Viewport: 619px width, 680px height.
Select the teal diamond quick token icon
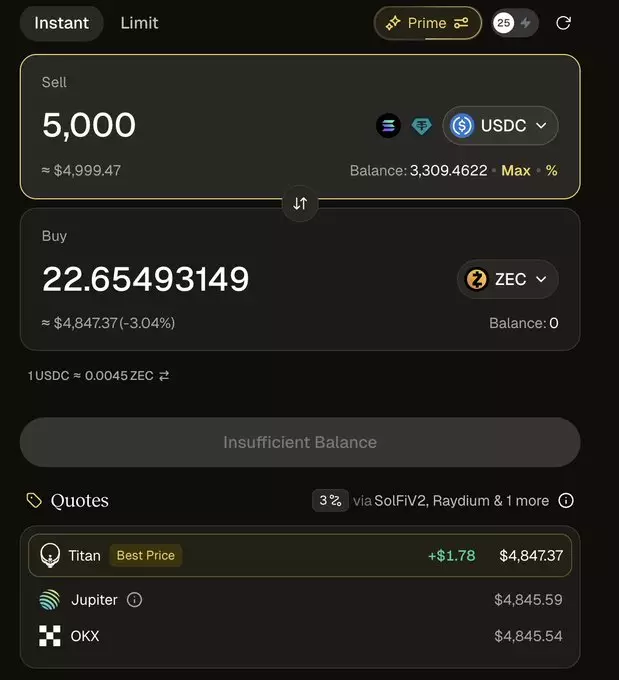point(422,126)
